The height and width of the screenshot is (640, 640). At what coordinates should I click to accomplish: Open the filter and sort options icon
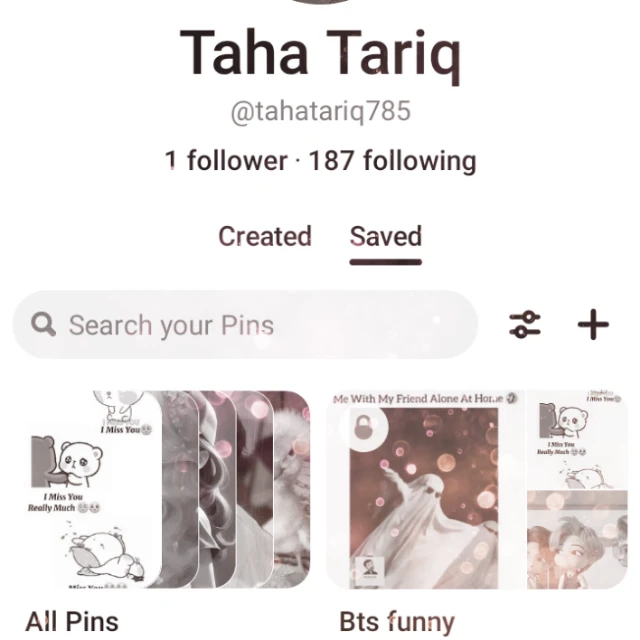coord(525,325)
